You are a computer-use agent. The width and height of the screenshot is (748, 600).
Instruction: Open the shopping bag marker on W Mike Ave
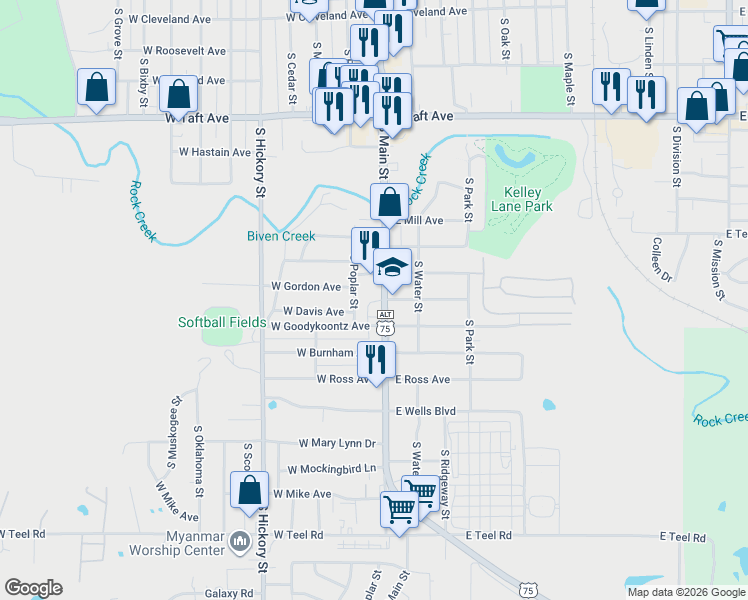(x=250, y=490)
